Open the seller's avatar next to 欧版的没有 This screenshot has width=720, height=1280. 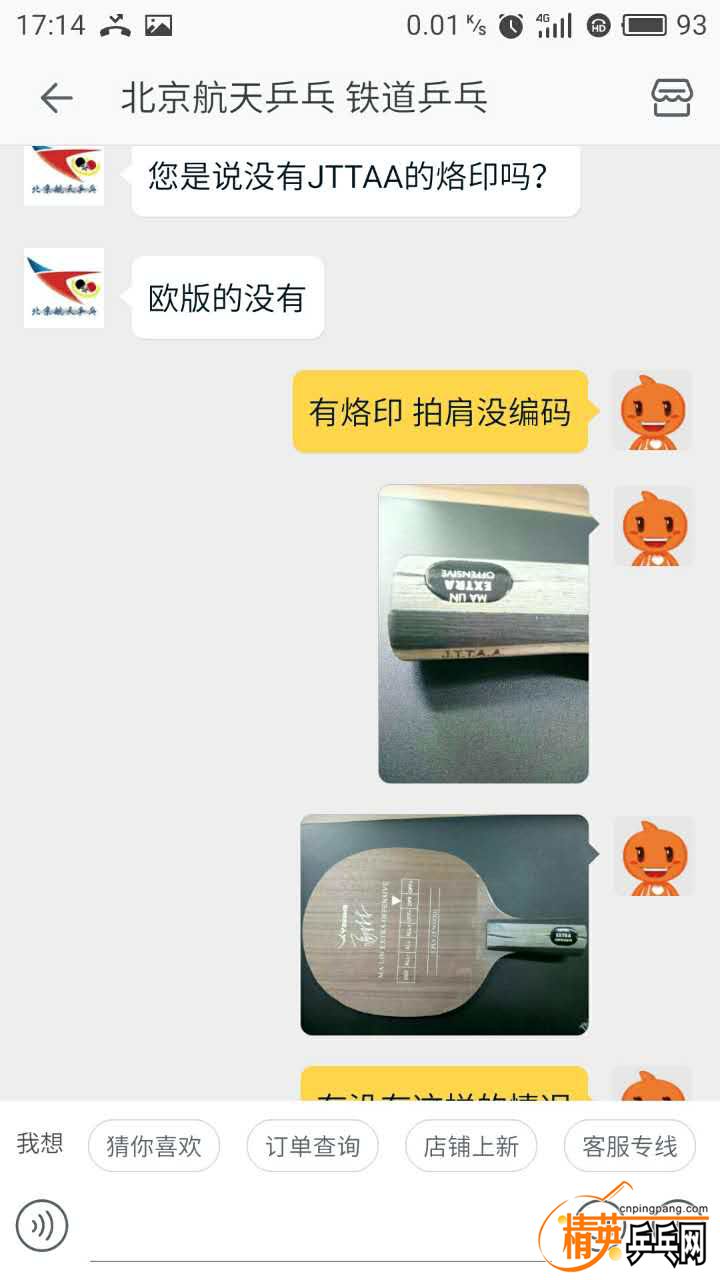(64, 288)
